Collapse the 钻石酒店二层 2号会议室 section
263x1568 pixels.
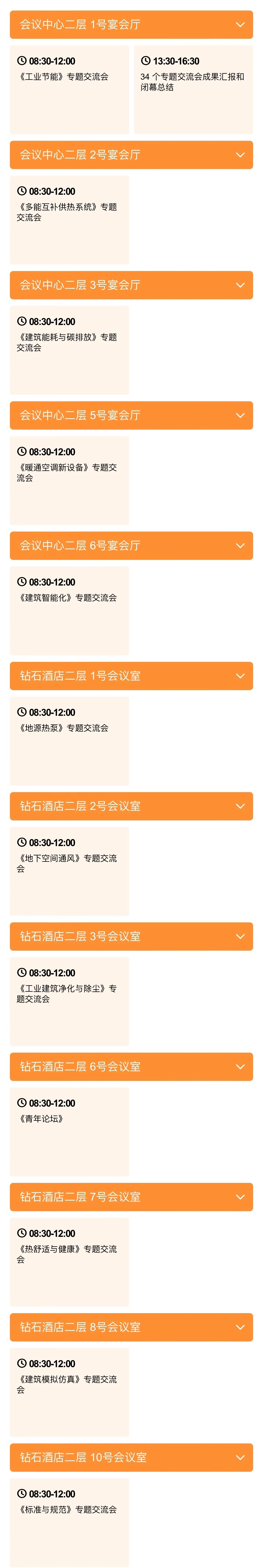point(131,806)
